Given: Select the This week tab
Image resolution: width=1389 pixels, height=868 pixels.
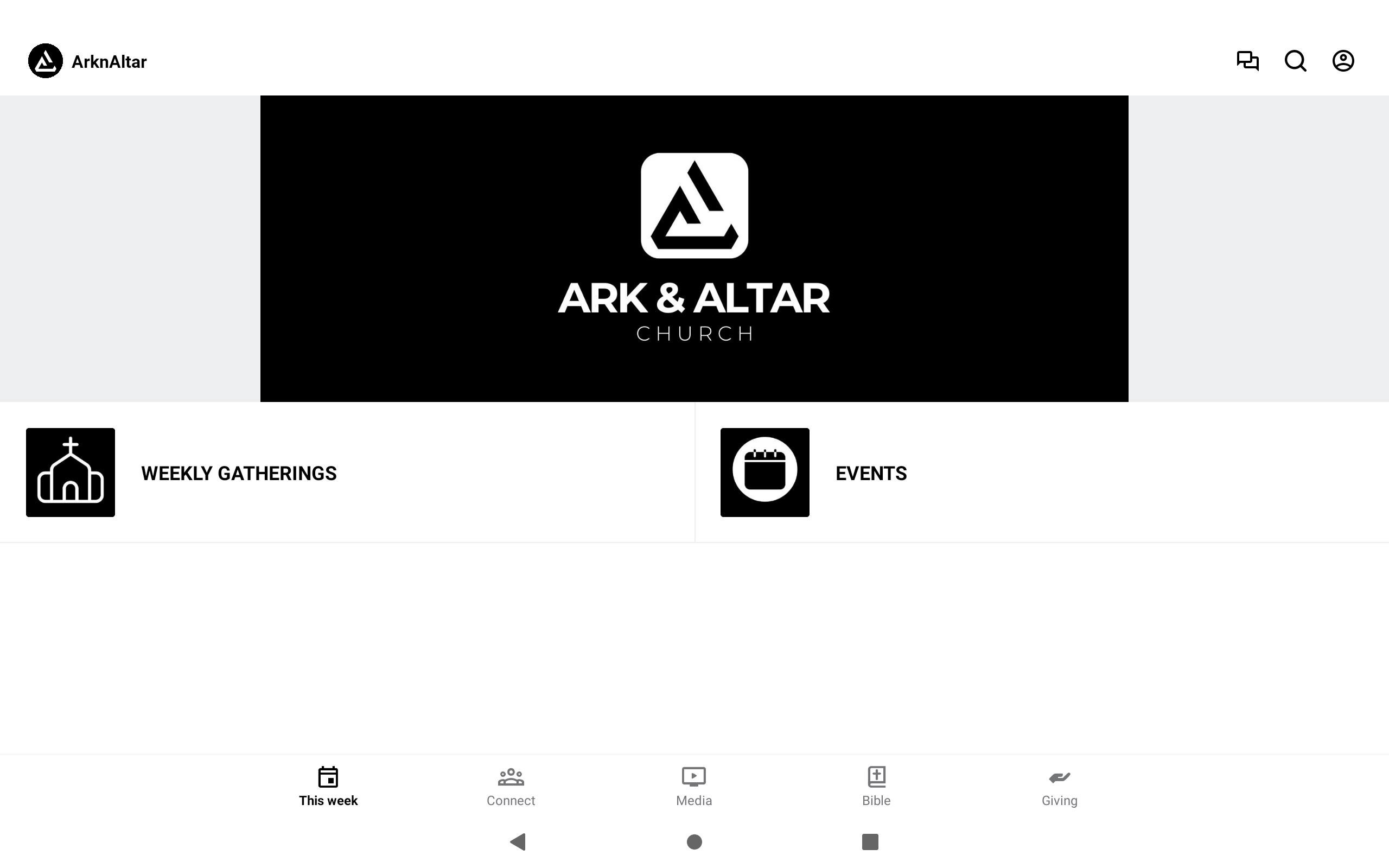Looking at the screenshot, I should [328, 787].
